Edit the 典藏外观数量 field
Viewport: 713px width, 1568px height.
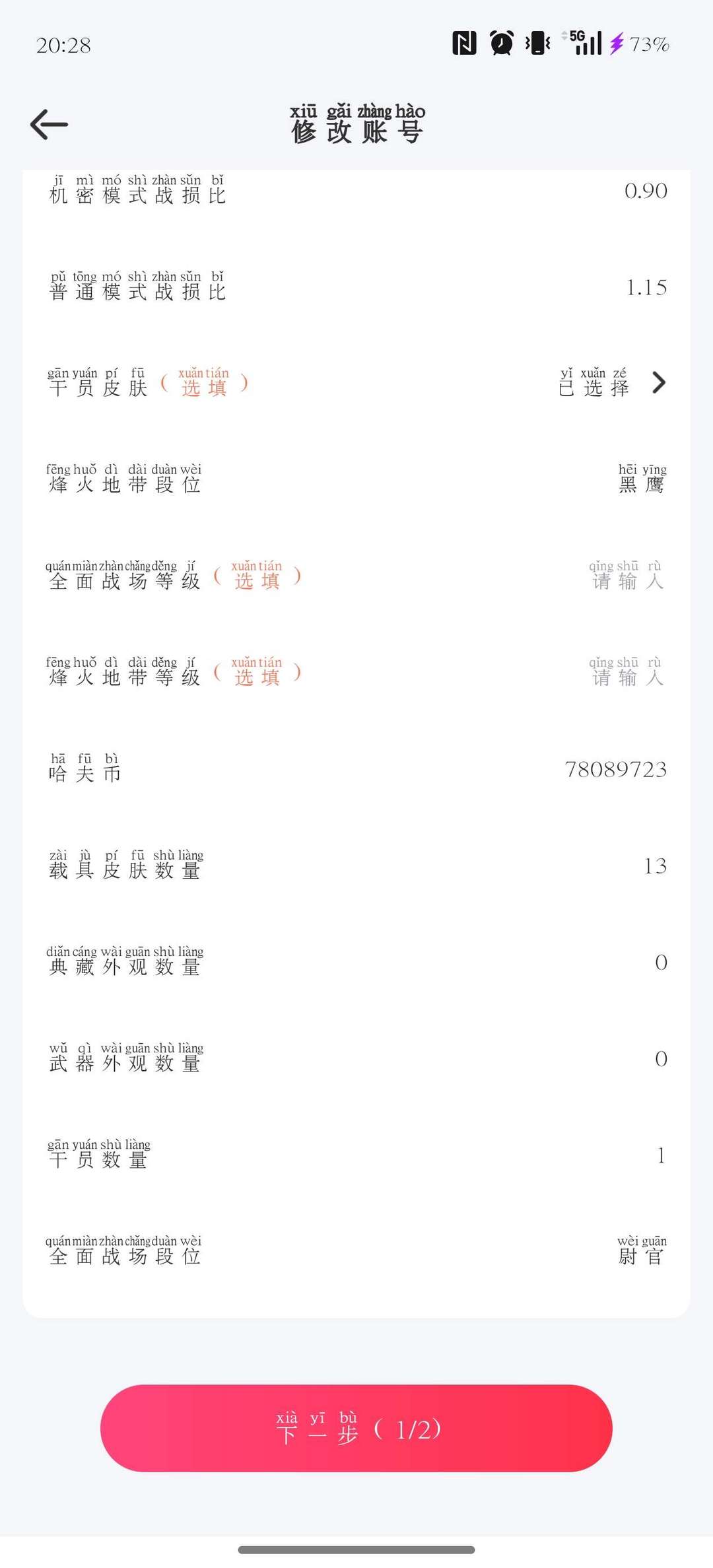click(660, 962)
